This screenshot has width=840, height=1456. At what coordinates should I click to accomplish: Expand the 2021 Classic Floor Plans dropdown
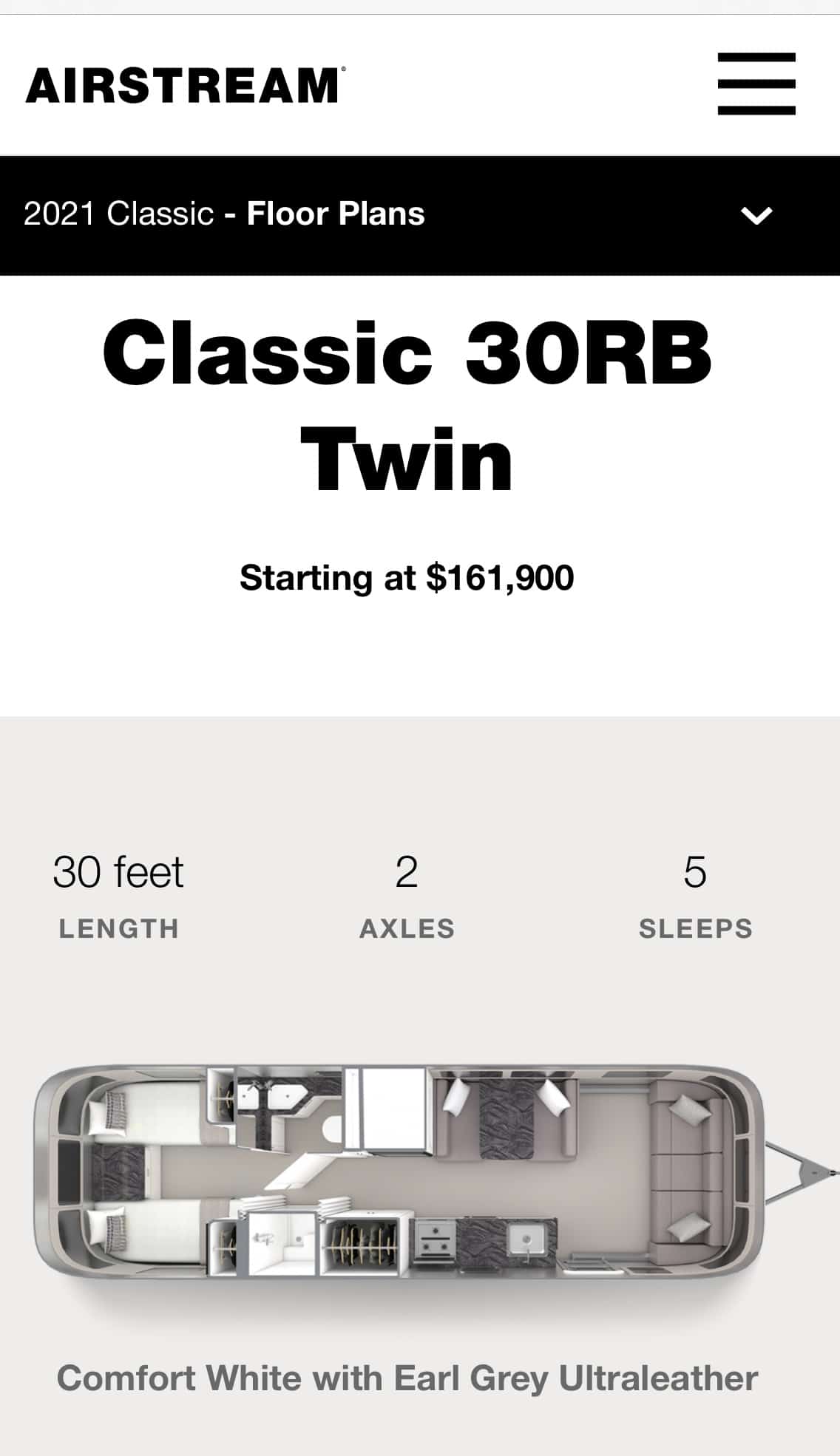click(420, 215)
